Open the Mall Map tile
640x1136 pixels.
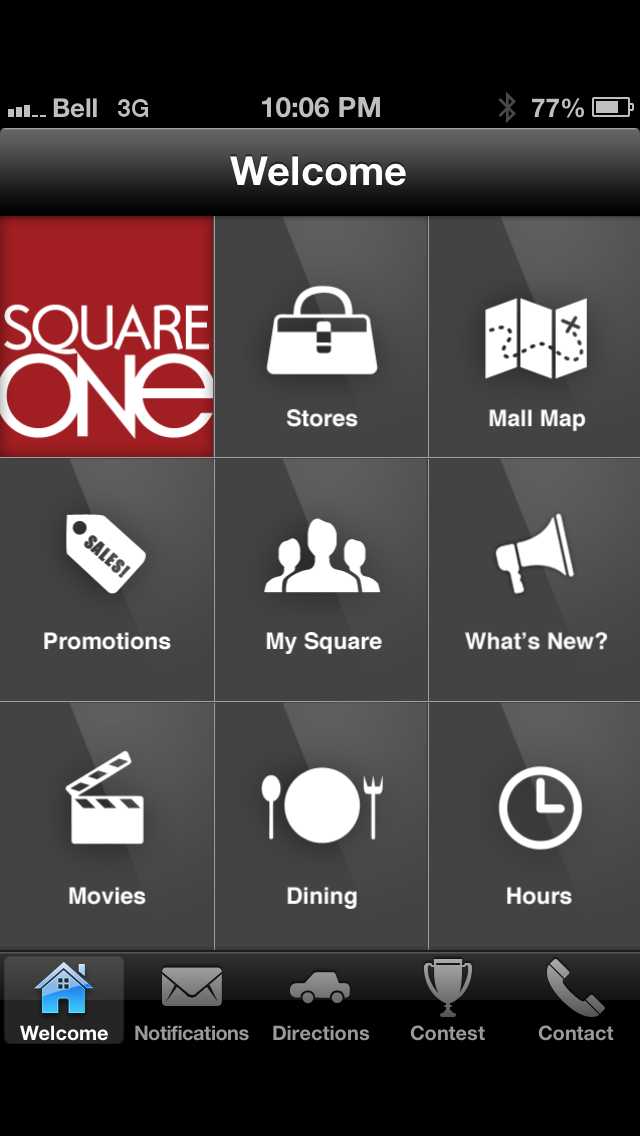click(536, 338)
